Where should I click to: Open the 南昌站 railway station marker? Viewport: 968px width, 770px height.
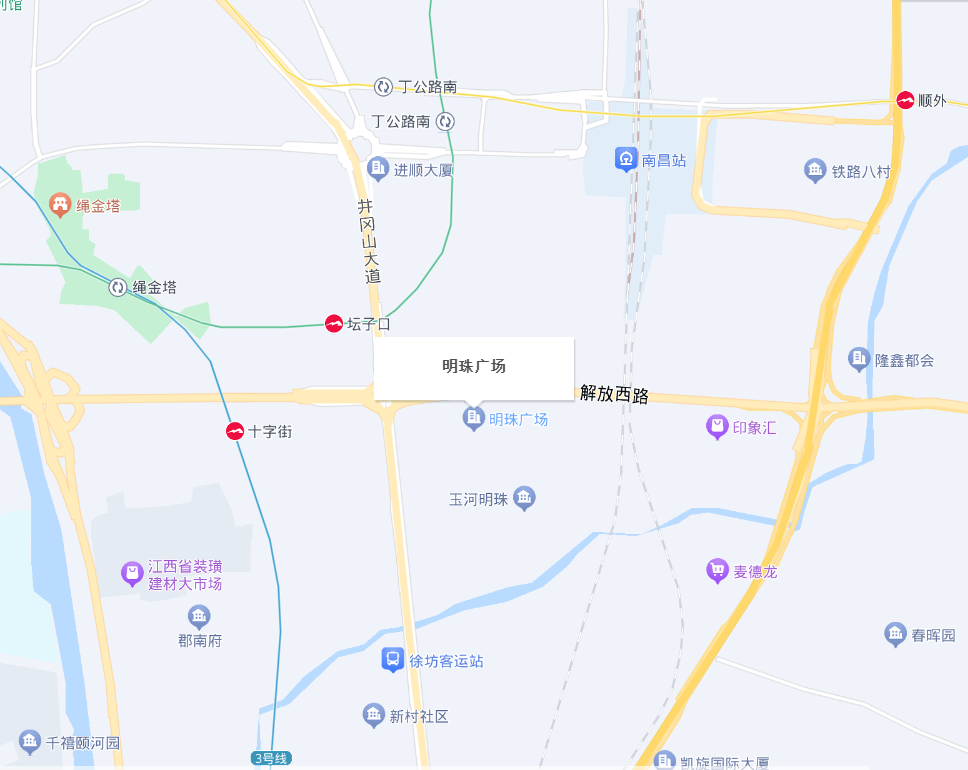[626, 160]
